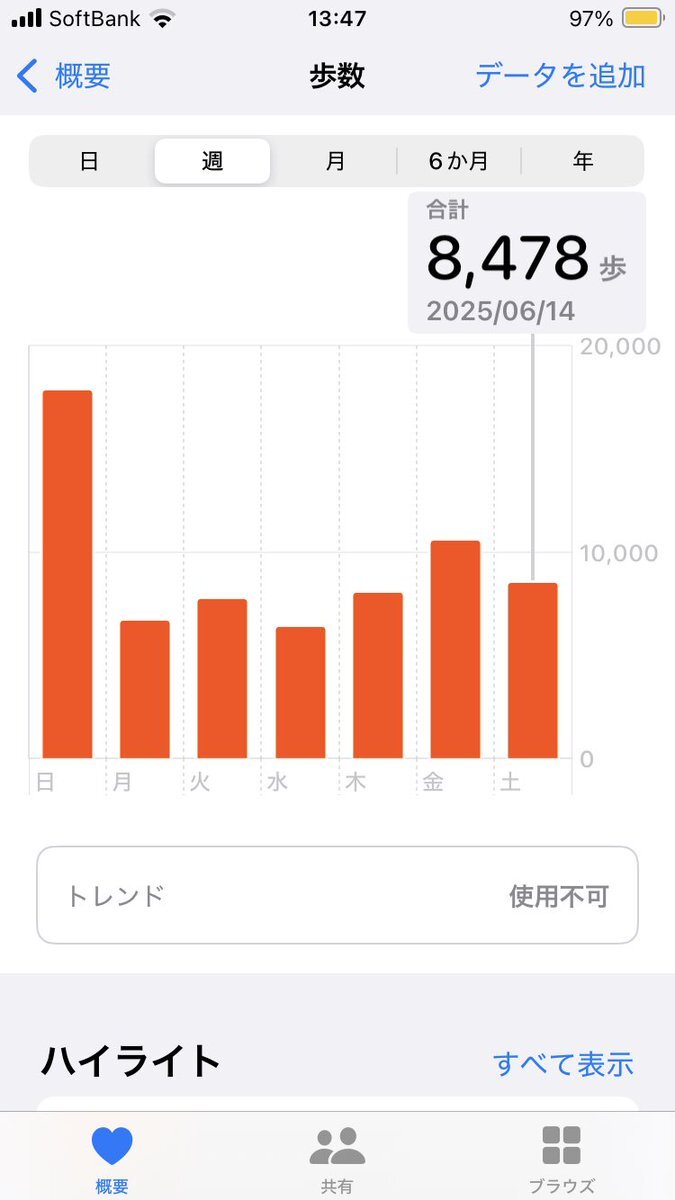Select the 金 (Friday) bar in chart
This screenshot has width=675, height=1200.
pos(455,650)
